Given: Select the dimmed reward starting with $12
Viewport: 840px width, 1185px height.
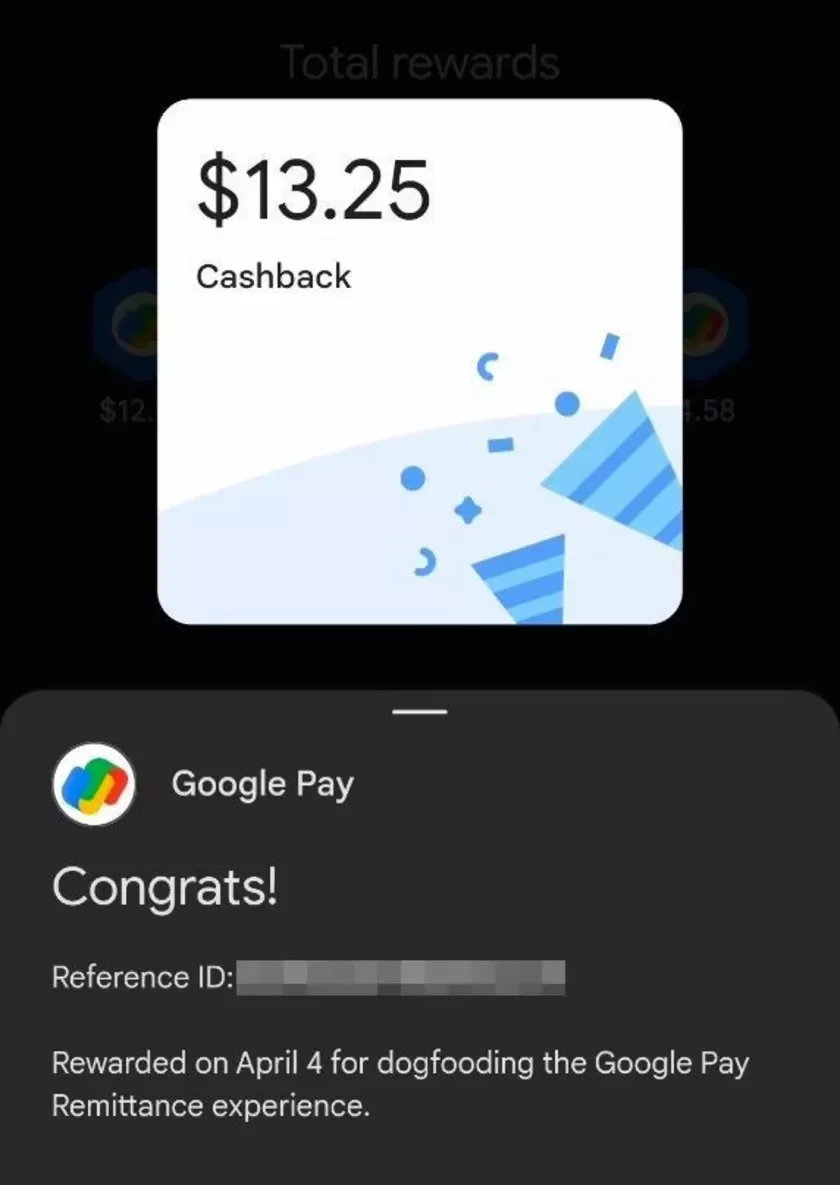Looking at the screenshot, I should (124, 330).
